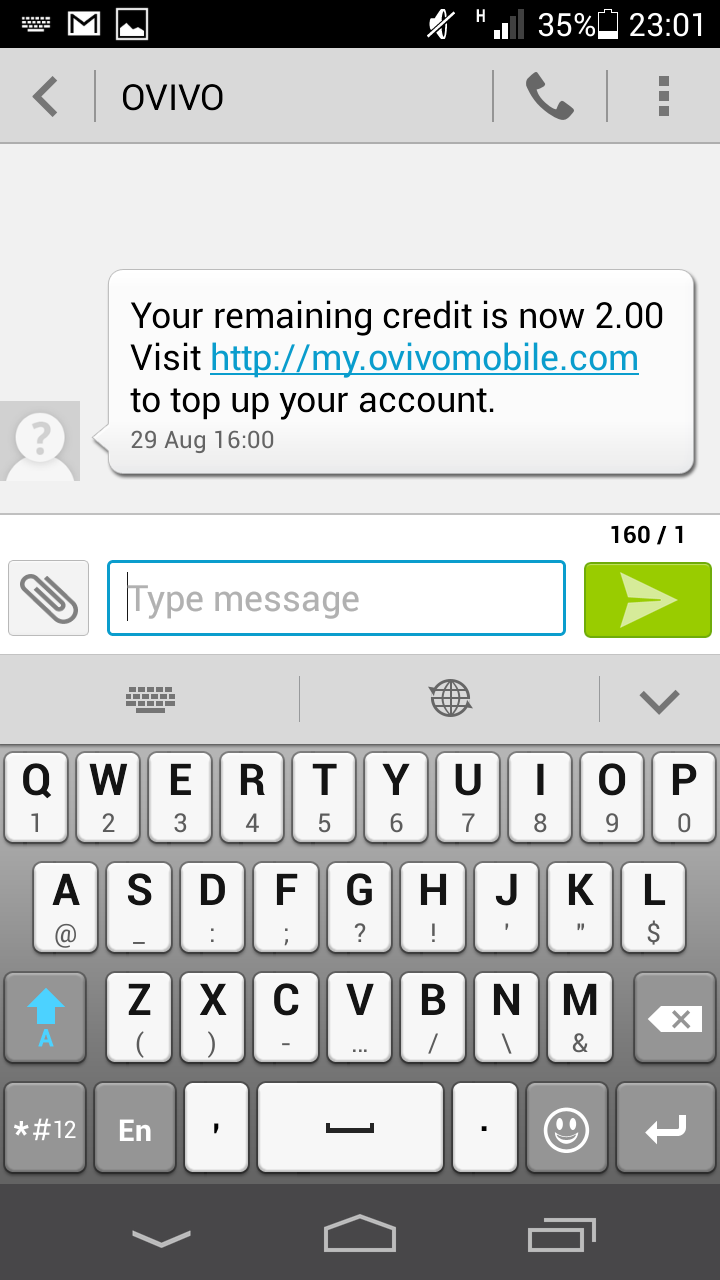Screen dimensions: 720x1280
Task: Open keyboard layout options icon
Action: 150,698
